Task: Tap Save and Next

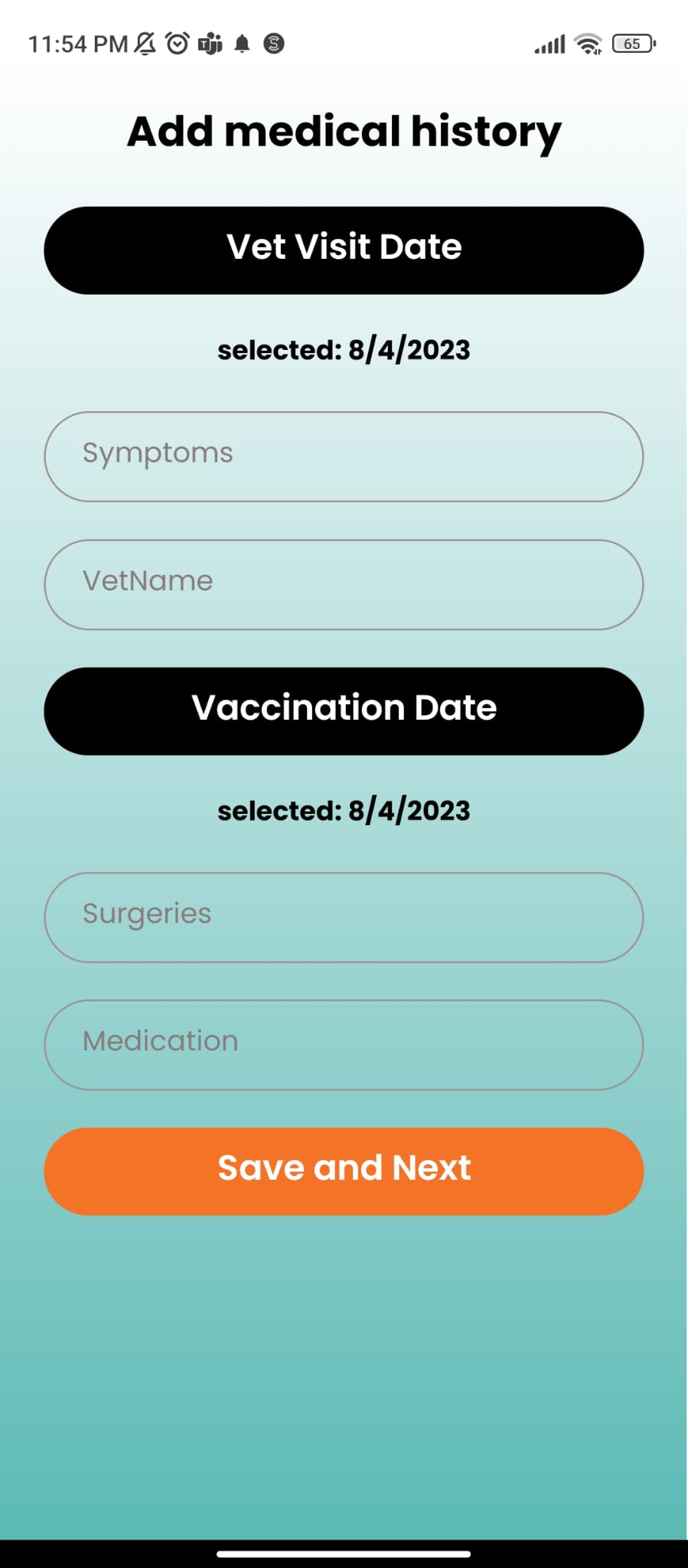Action: click(344, 1171)
